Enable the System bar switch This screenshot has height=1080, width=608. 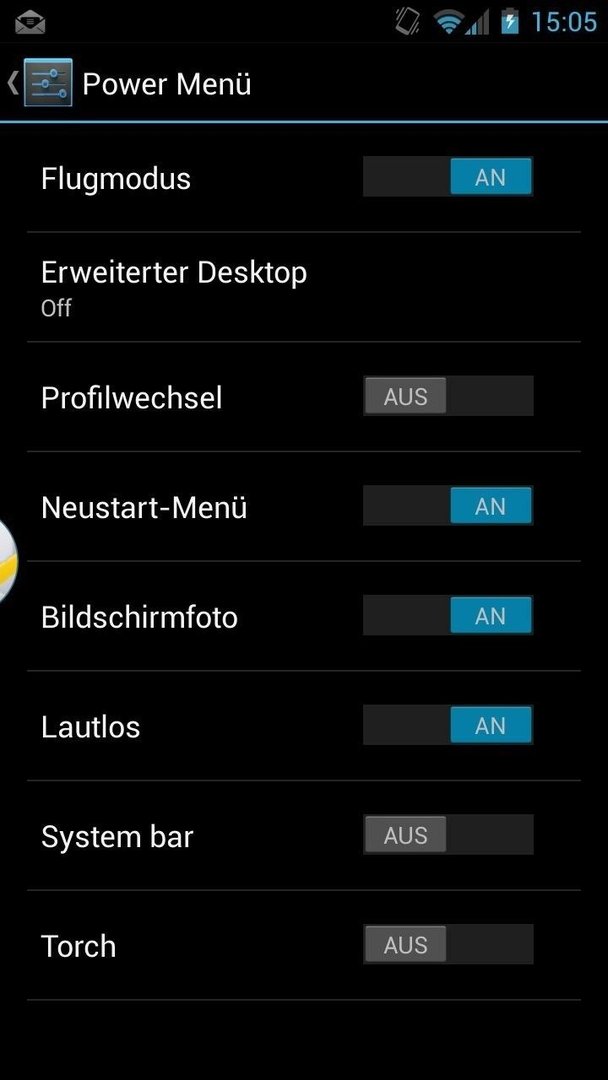tap(448, 835)
